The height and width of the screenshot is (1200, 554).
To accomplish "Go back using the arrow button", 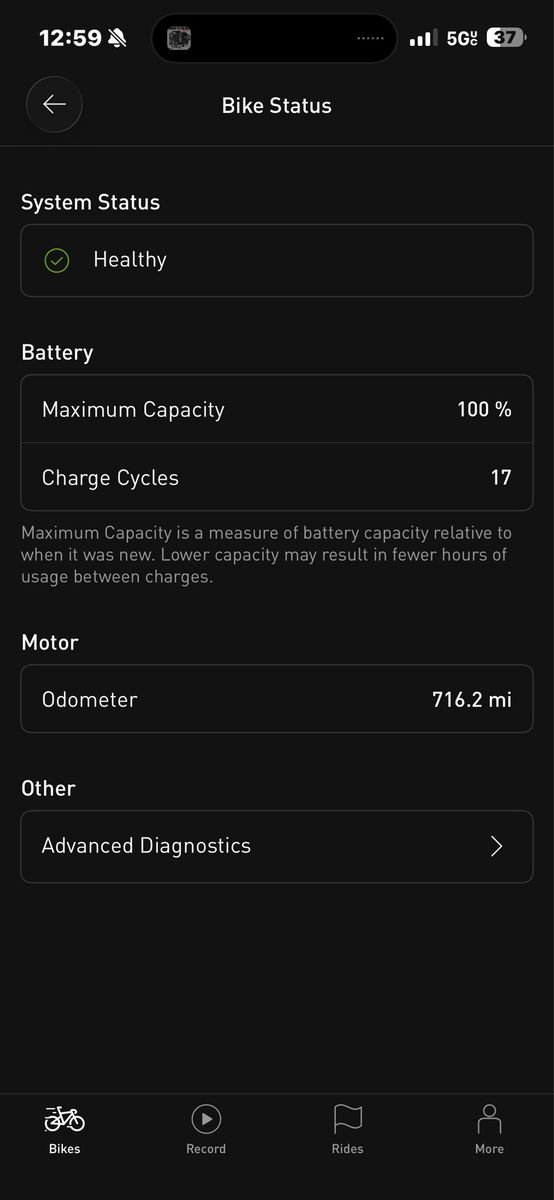I will coord(54,105).
